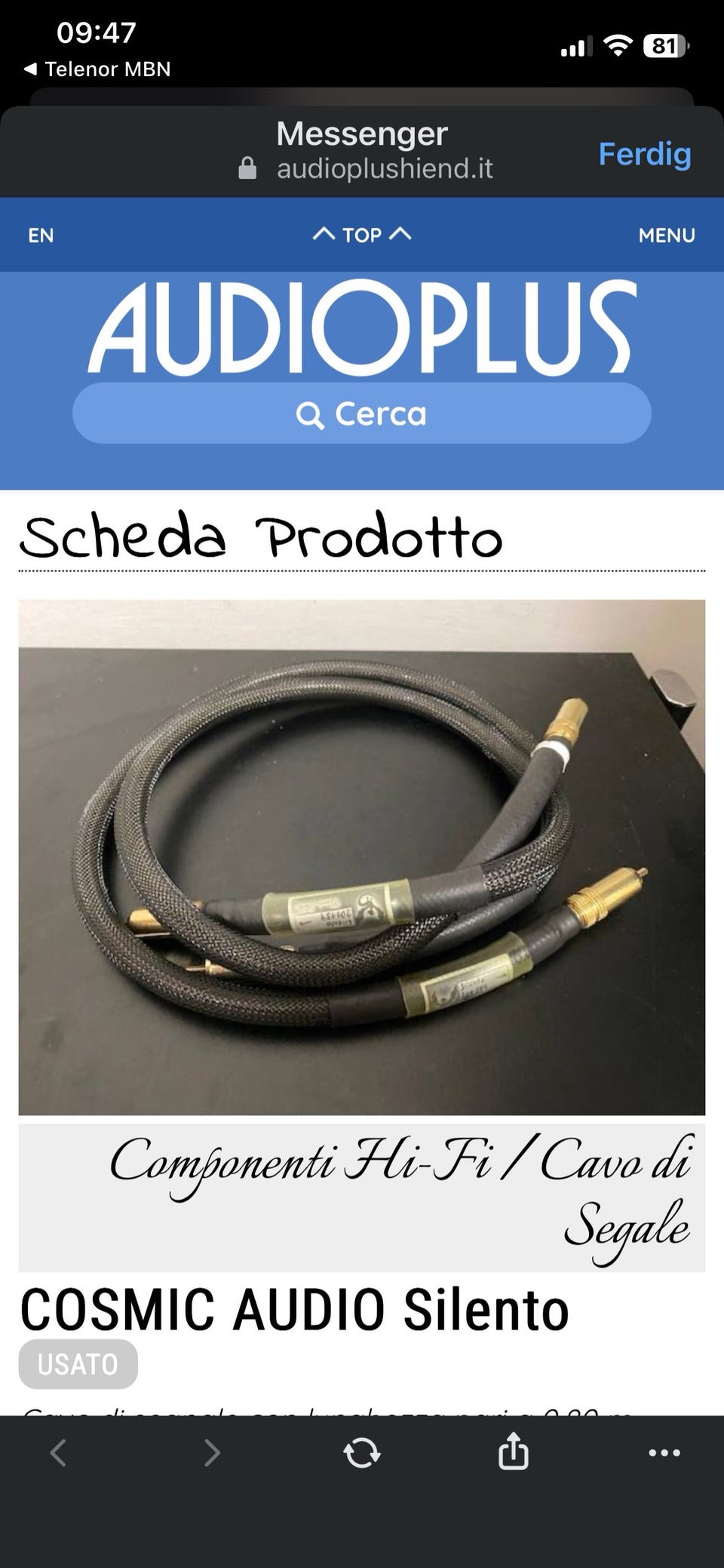Go back to the previous web page
This screenshot has width=724, height=1568.
click(x=59, y=1453)
